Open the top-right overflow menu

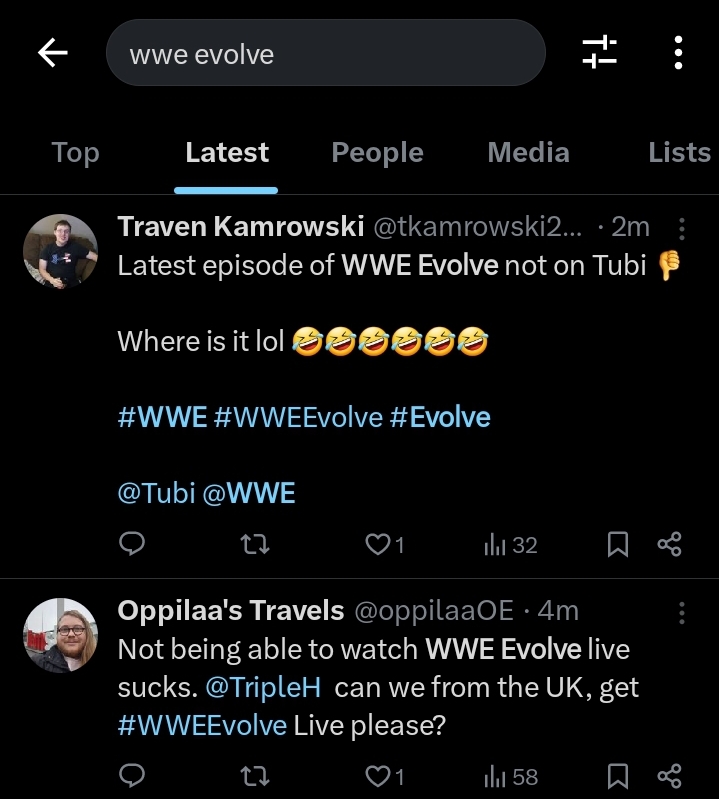pos(679,53)
